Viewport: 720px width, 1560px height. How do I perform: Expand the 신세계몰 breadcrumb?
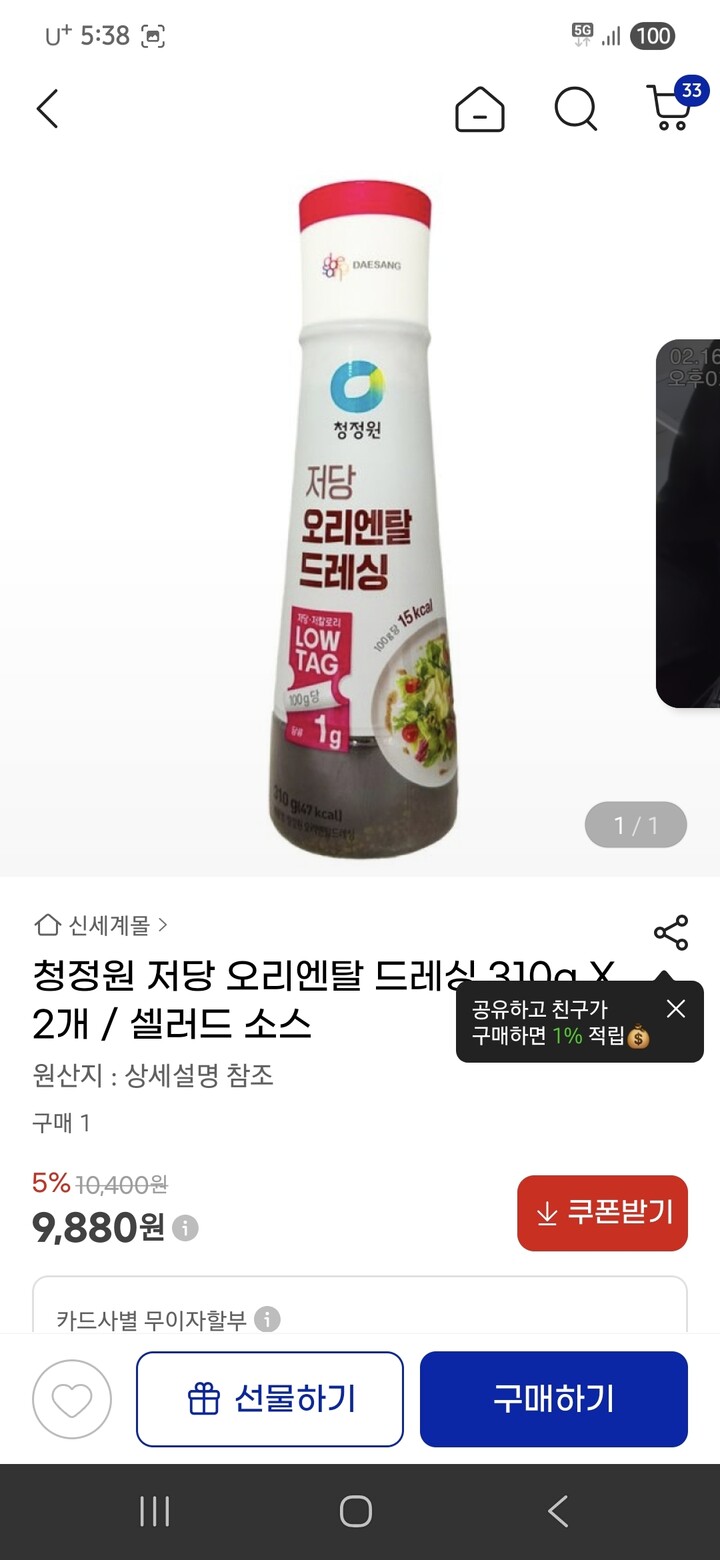tap(162, 926)
